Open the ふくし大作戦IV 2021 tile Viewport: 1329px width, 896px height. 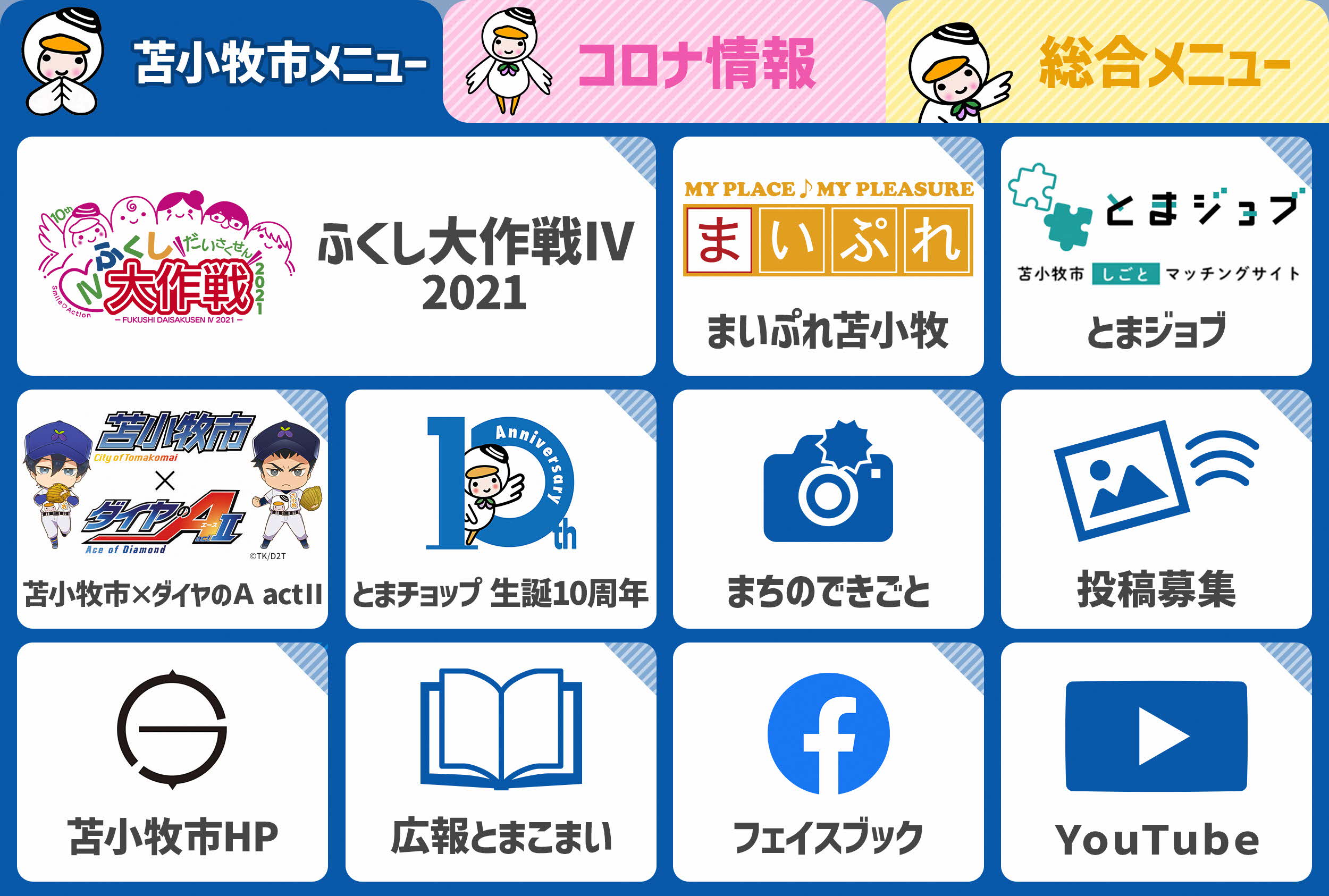(x=336, y=256)
